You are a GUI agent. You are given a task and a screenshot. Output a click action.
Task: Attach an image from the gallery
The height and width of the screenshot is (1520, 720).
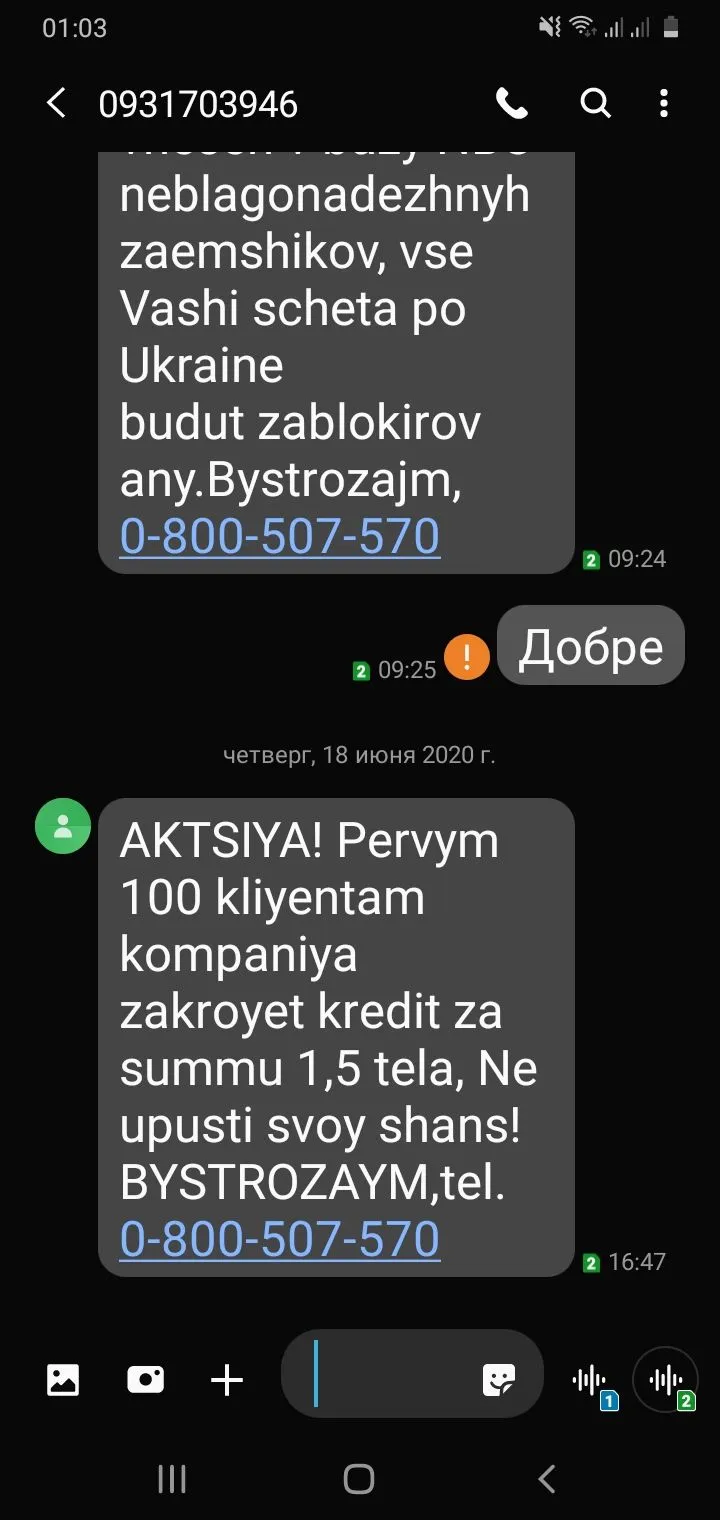tap(63, 1381)
